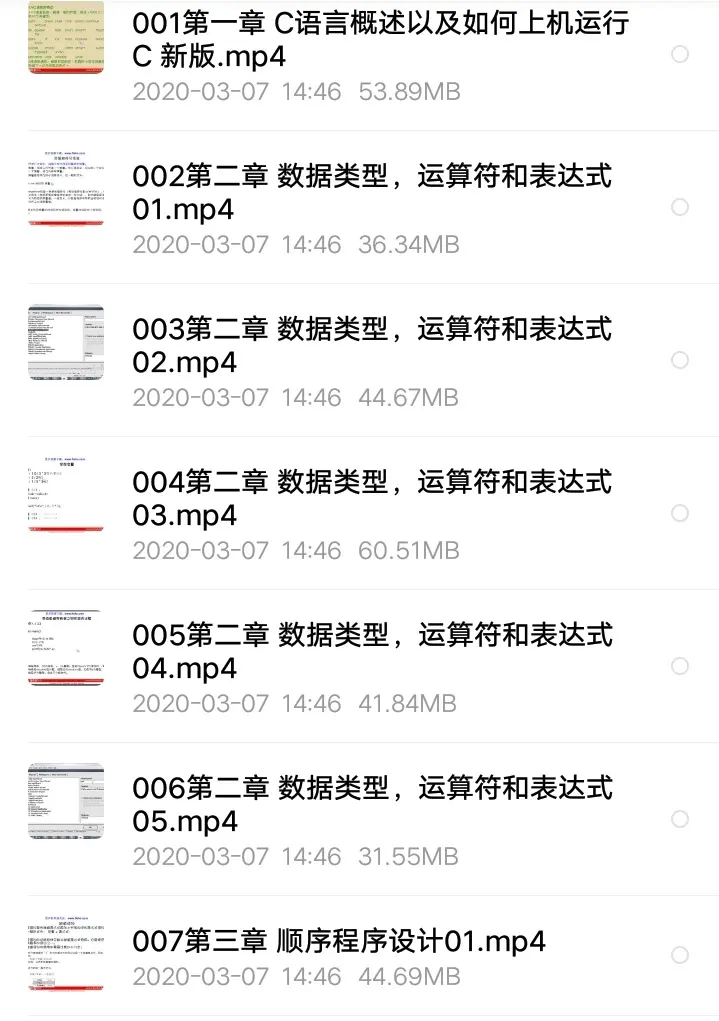The width and height of the screenshot is (719, 1021).
Task: Open 005第二章 数据类型 04.mp4 file
Action: (x=370, y=652)
